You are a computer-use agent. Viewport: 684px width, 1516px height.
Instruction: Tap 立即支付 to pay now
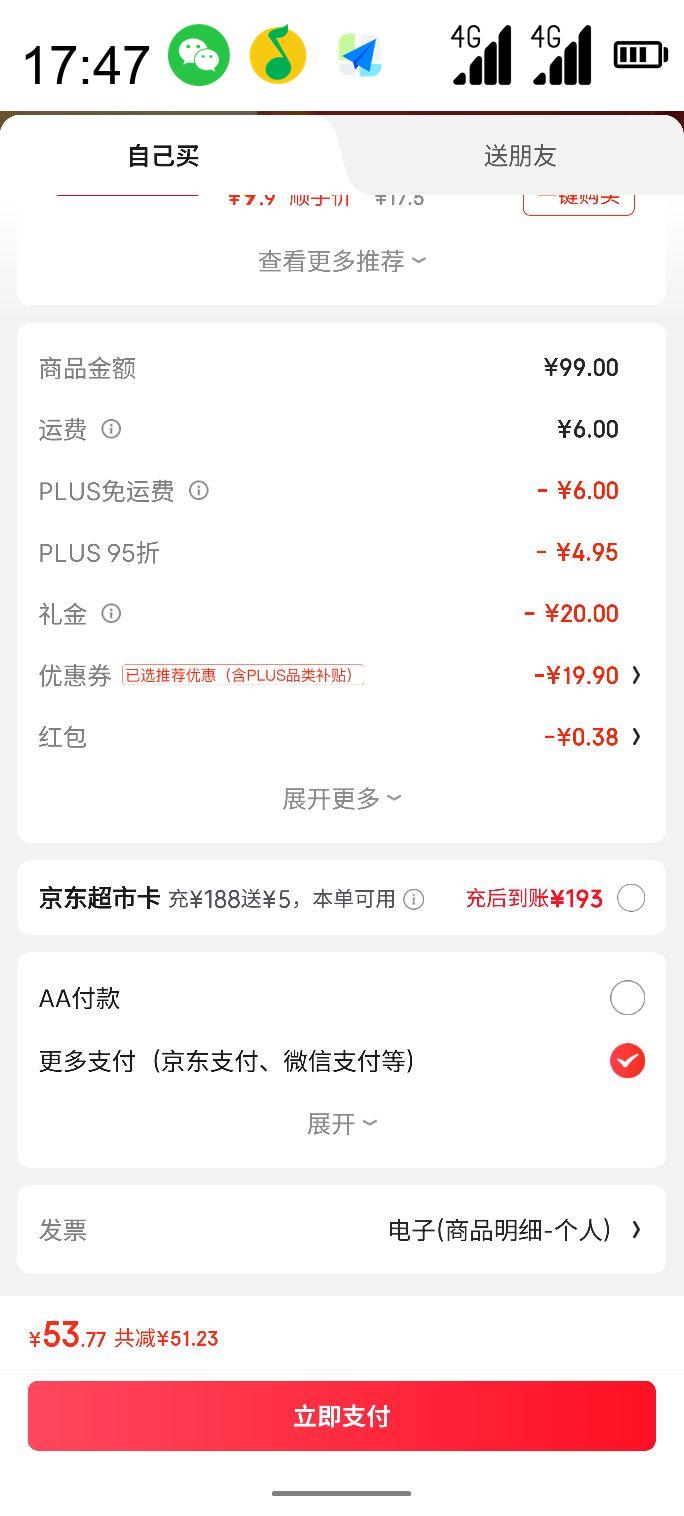point(342,1416)
